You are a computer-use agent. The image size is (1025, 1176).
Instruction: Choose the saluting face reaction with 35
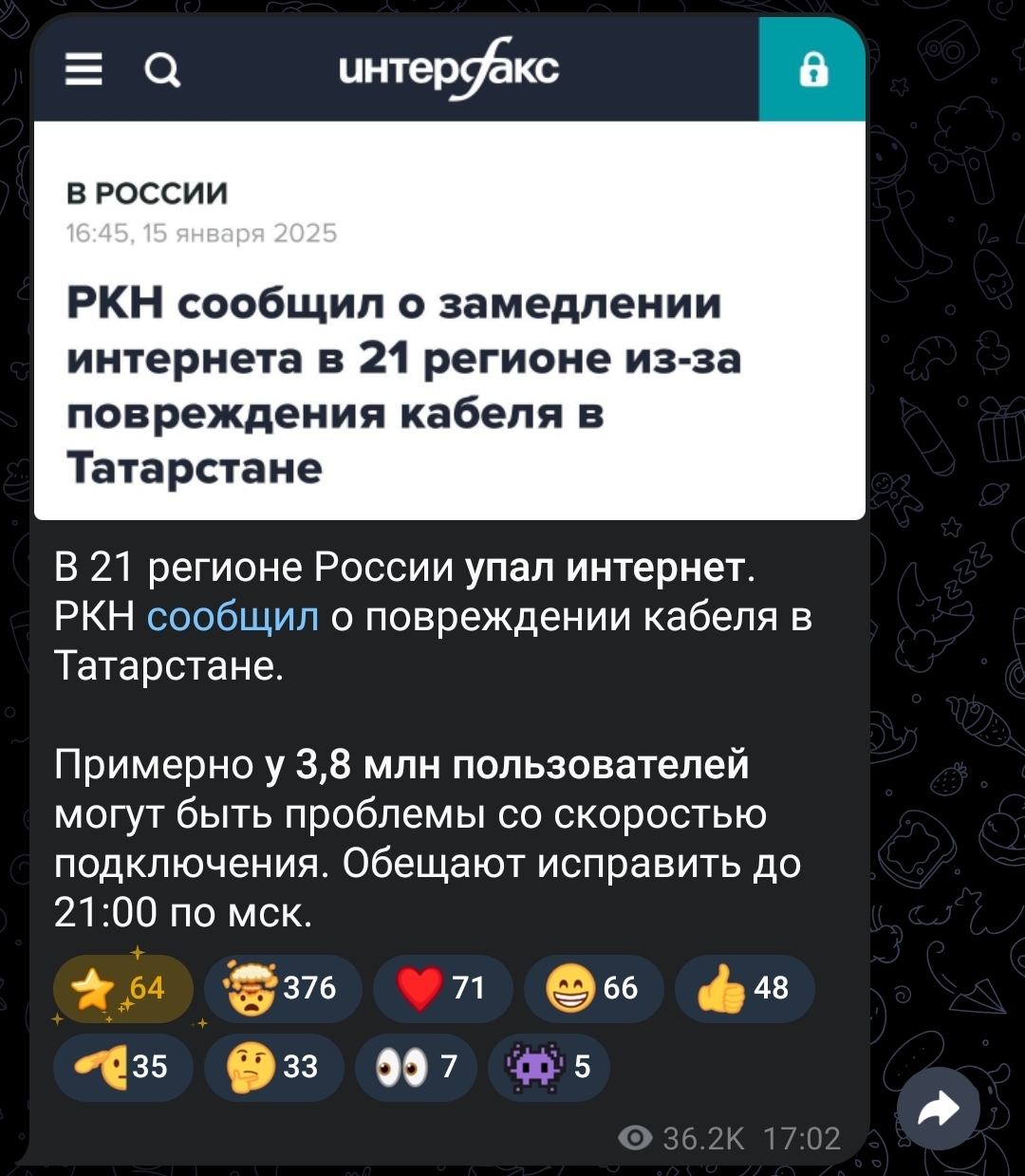(x=122, y=1067)
